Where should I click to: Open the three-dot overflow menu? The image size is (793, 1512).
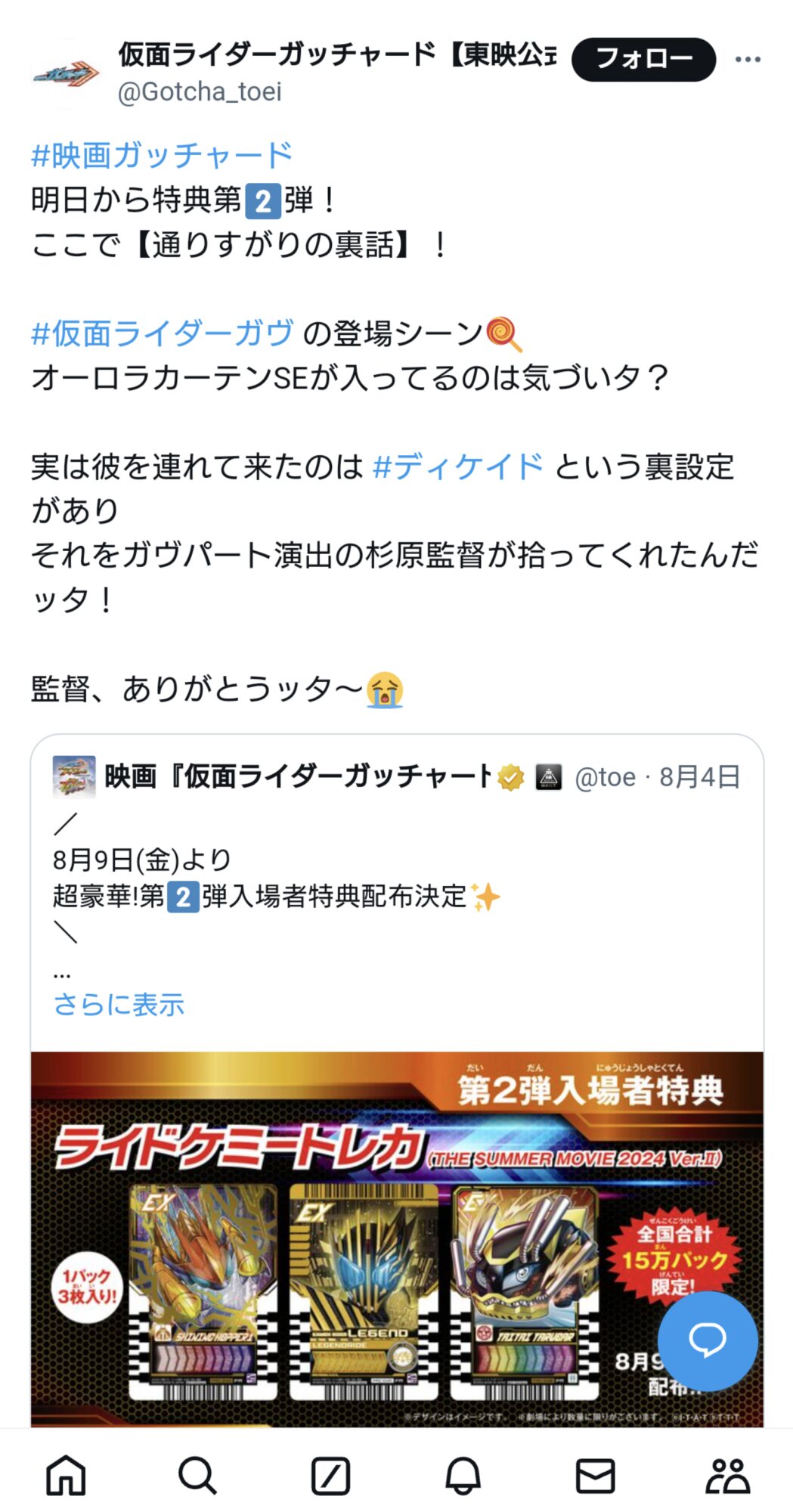coord(747,60)
